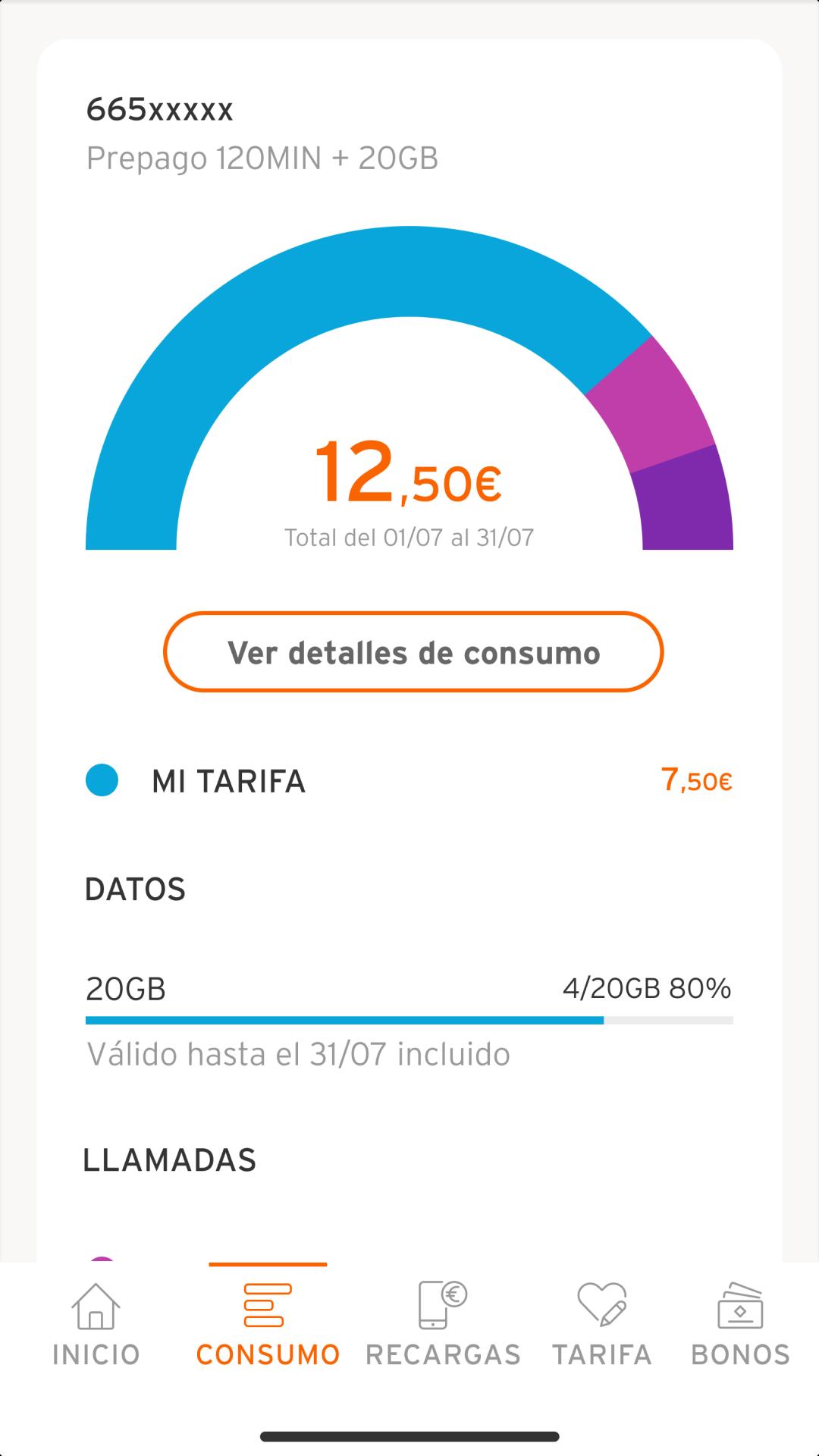819x1456 pixels.
Task: Tap Ver detalles de consumo button
Action: 413,652
